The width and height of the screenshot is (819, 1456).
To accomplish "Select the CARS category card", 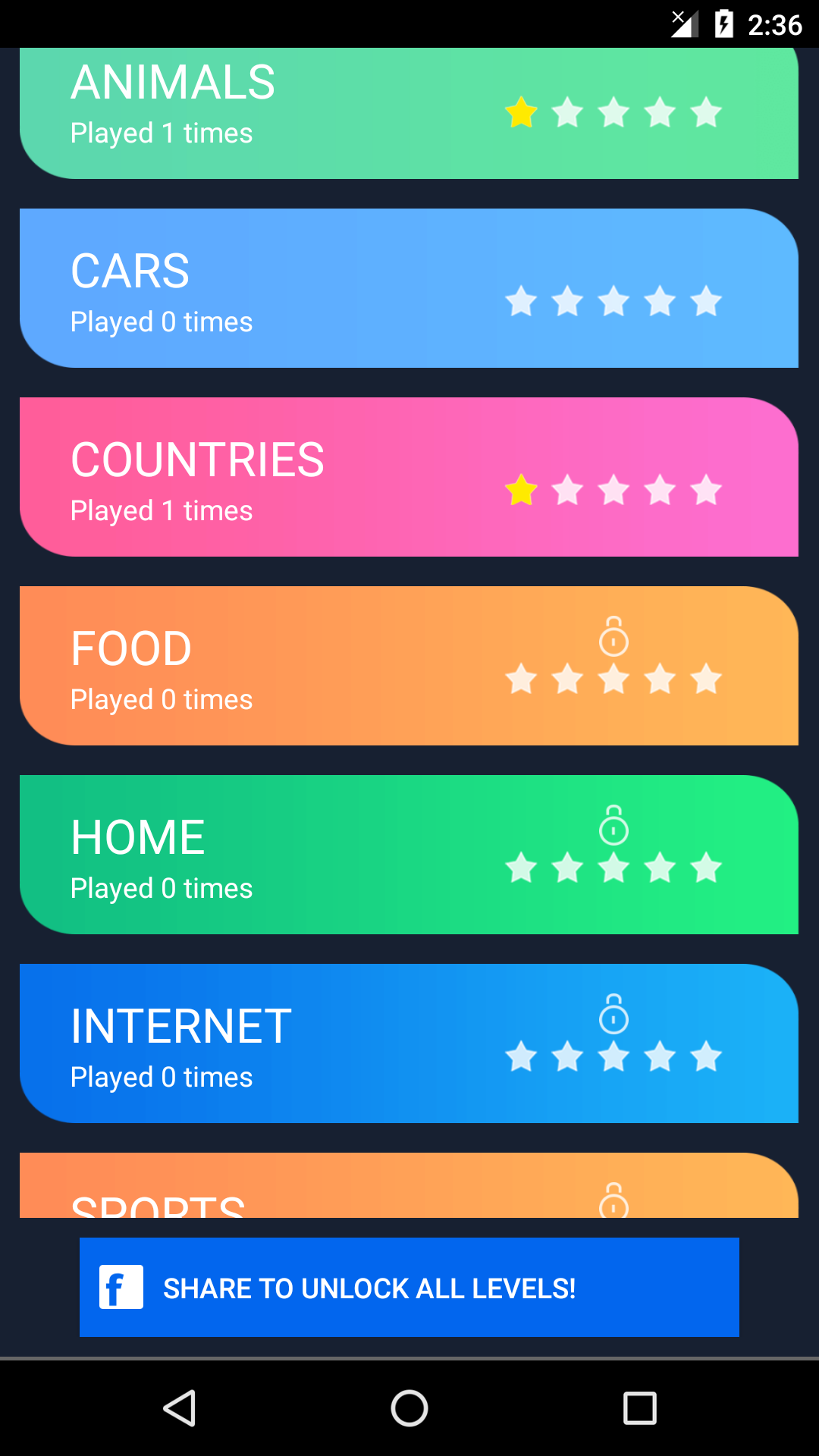I will tap(409, 288).
